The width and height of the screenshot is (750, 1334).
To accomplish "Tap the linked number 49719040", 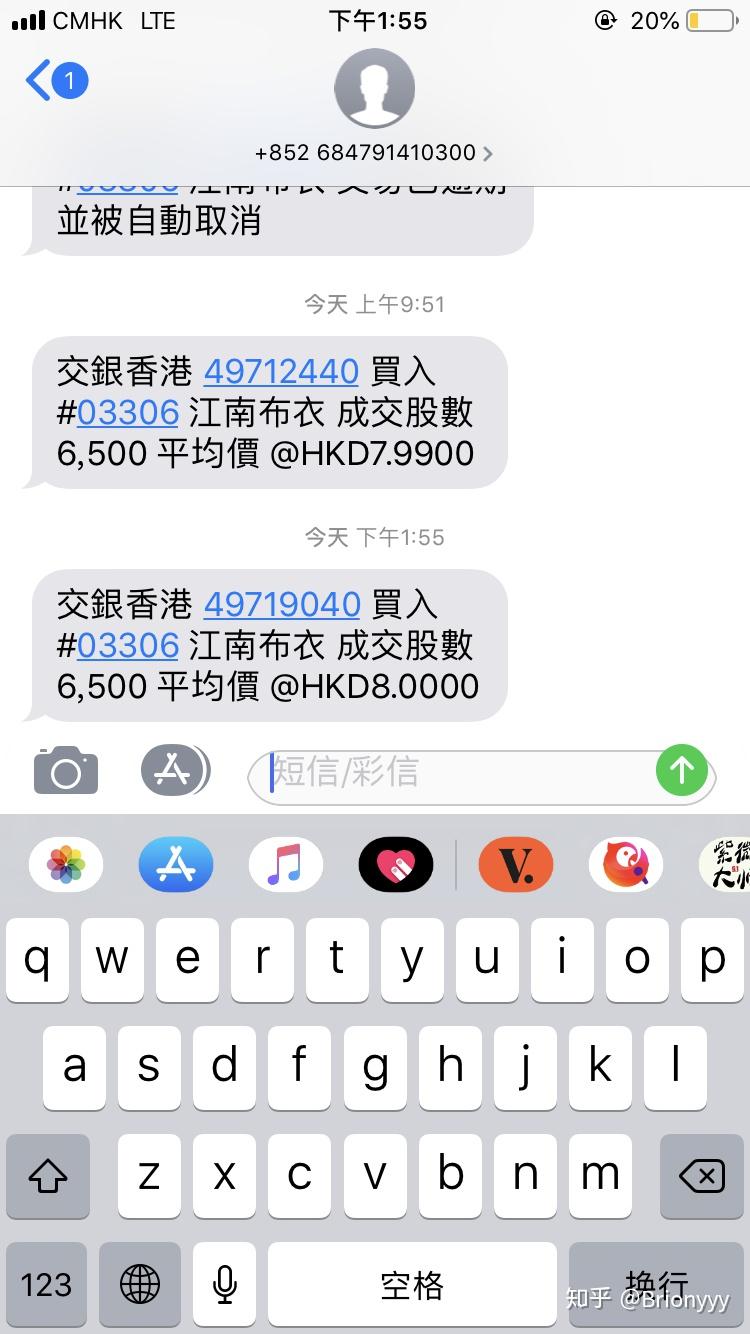I will [x=281, y=605].
